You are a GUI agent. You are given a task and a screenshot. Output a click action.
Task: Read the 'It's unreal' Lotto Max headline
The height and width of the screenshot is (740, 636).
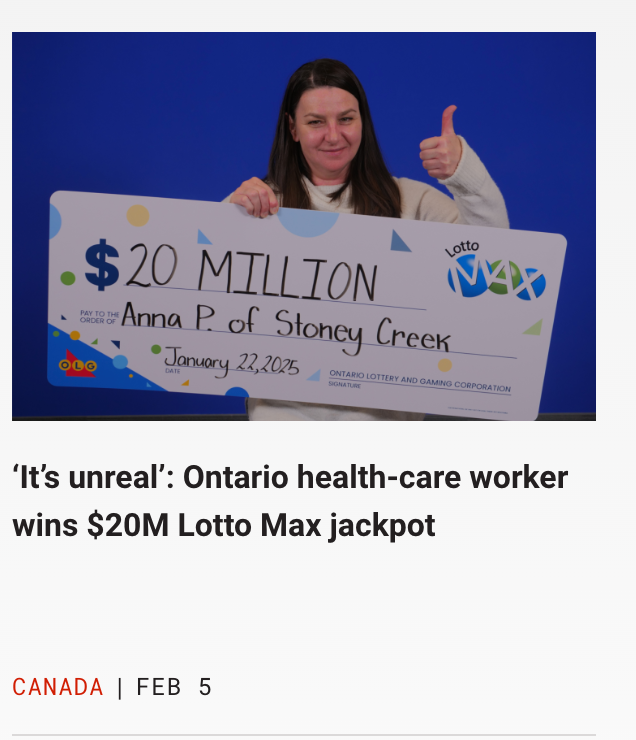tap(290, 501)
